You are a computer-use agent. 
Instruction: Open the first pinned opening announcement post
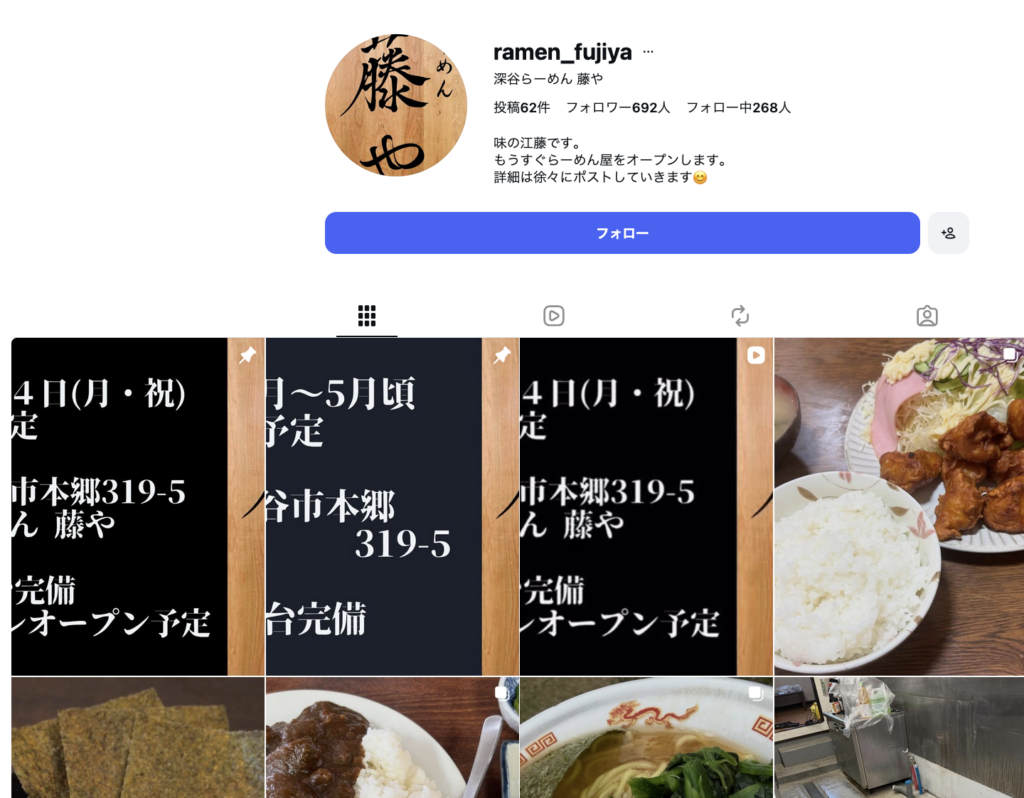click(138, 506)
